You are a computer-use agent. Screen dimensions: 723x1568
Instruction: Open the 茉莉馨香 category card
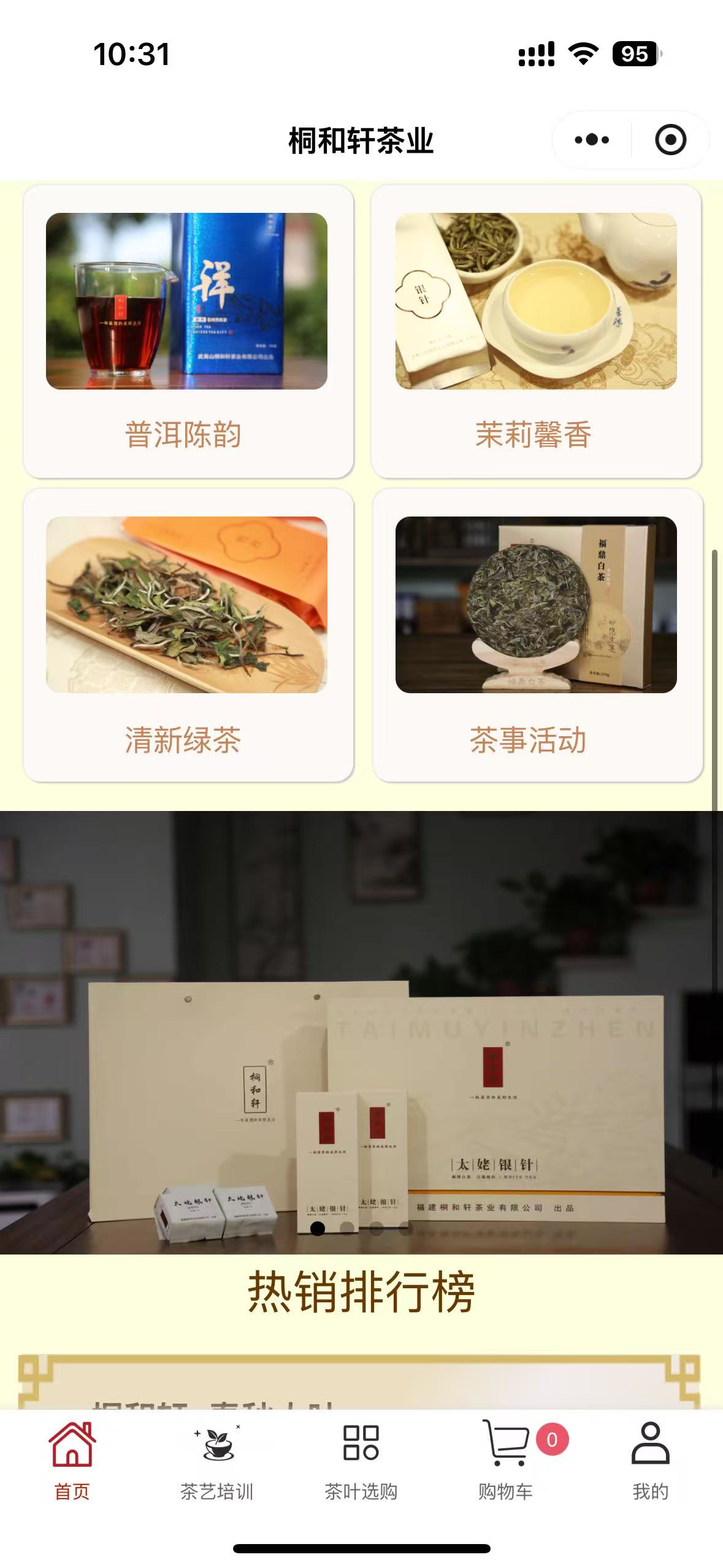[535, 331]
